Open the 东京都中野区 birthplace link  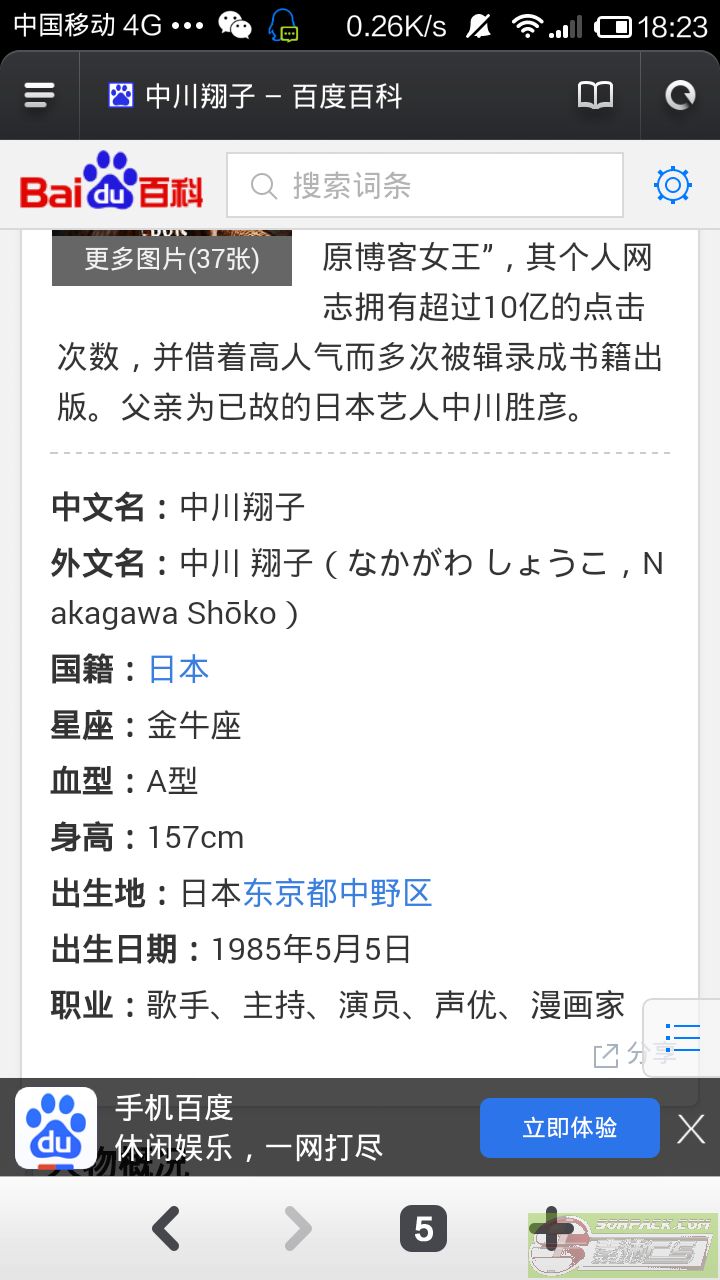click(x=338, y=893)
